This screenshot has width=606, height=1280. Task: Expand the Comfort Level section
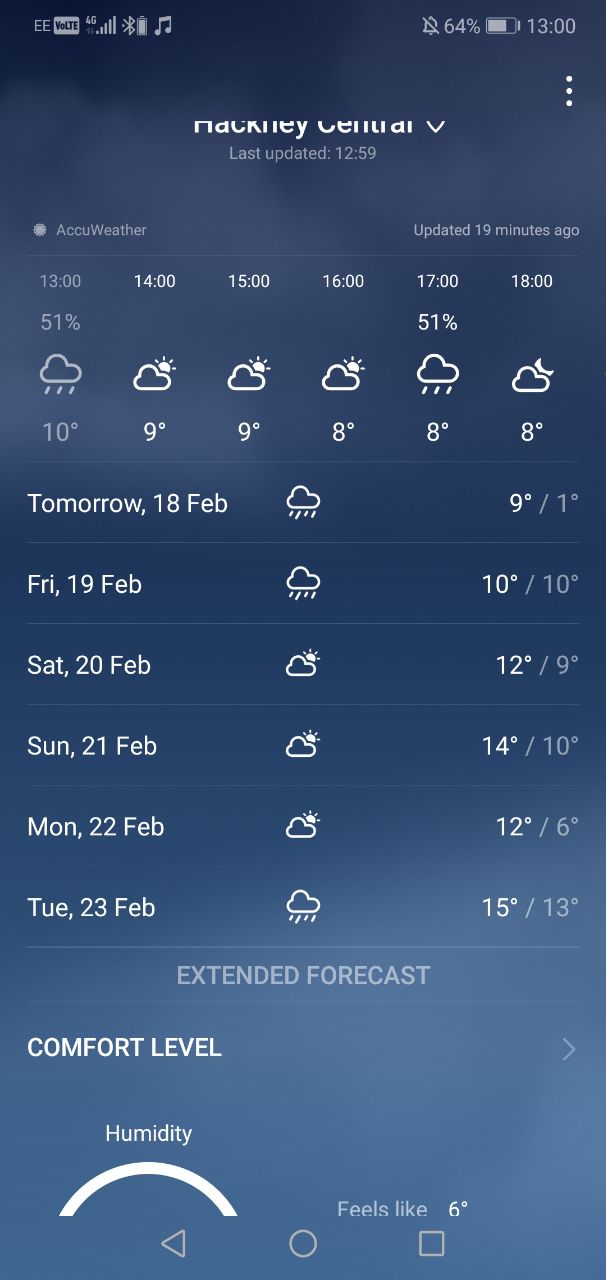[x=303, y=1048]
